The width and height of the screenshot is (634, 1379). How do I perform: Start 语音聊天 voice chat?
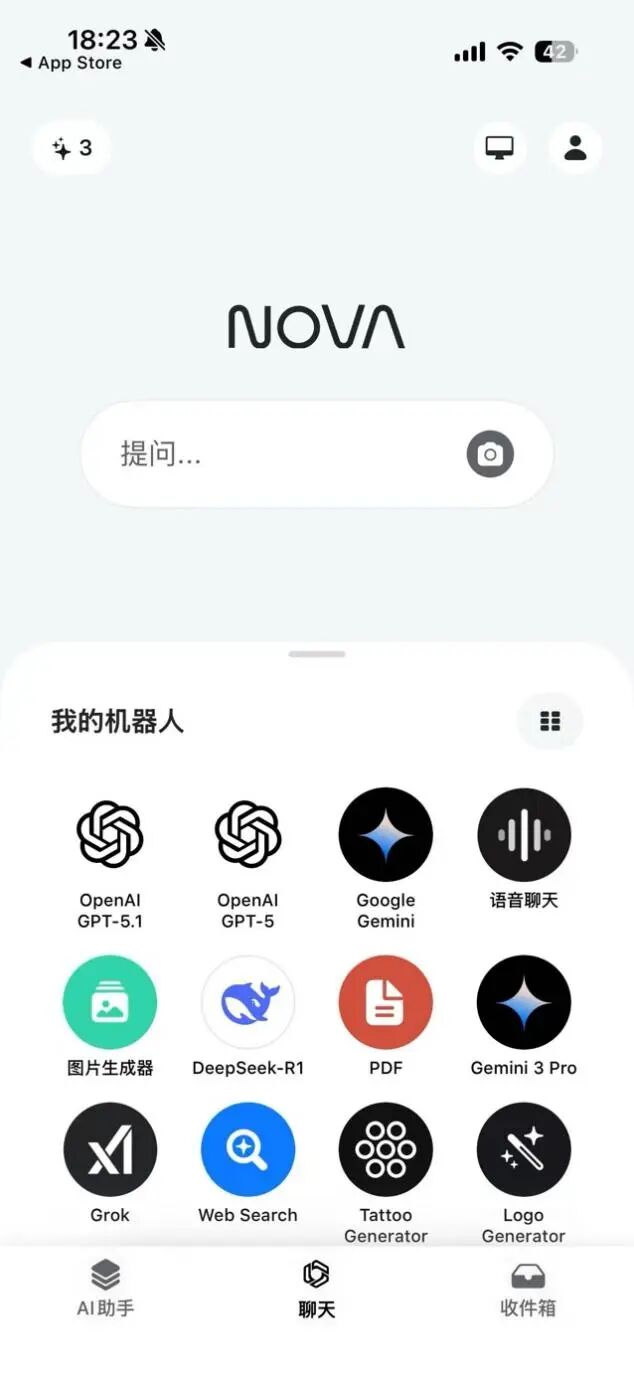click(x=524, y=835)
